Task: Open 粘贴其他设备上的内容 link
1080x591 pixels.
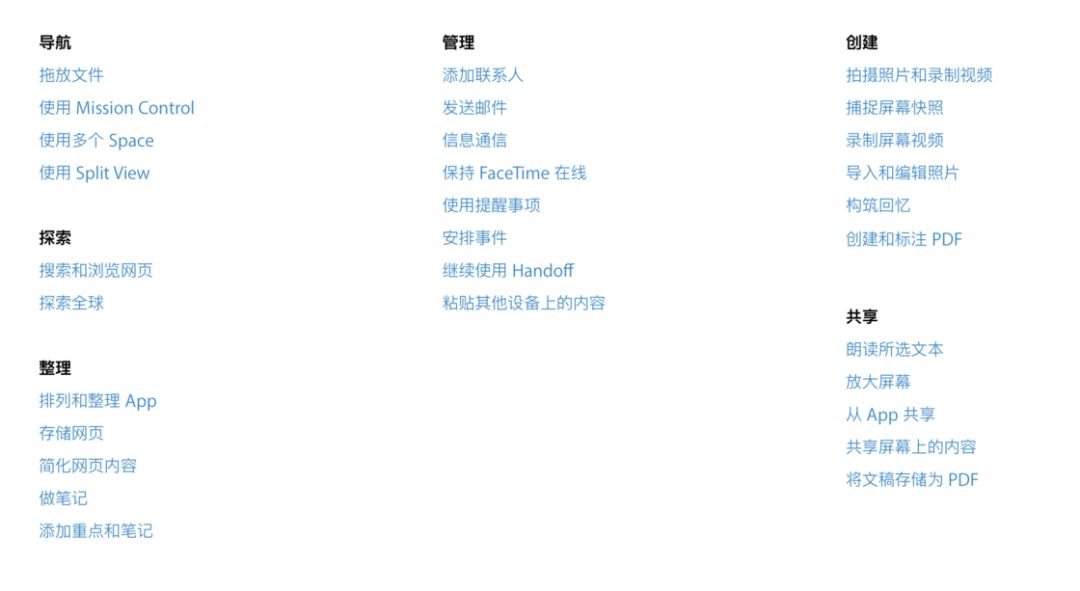Action: click(523, 303)
